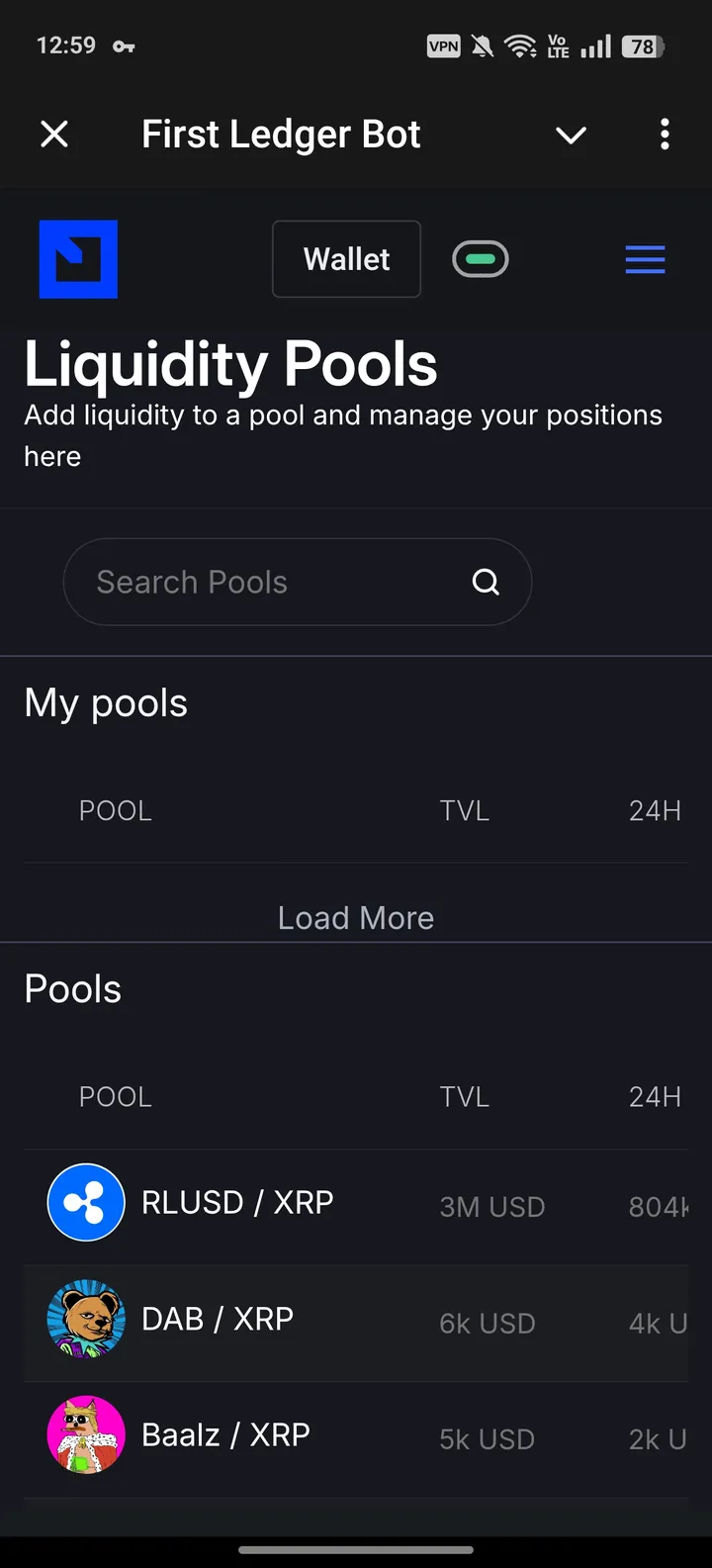
Task: Tap the VPN indicator in the status bar
Action: [443, 46]
